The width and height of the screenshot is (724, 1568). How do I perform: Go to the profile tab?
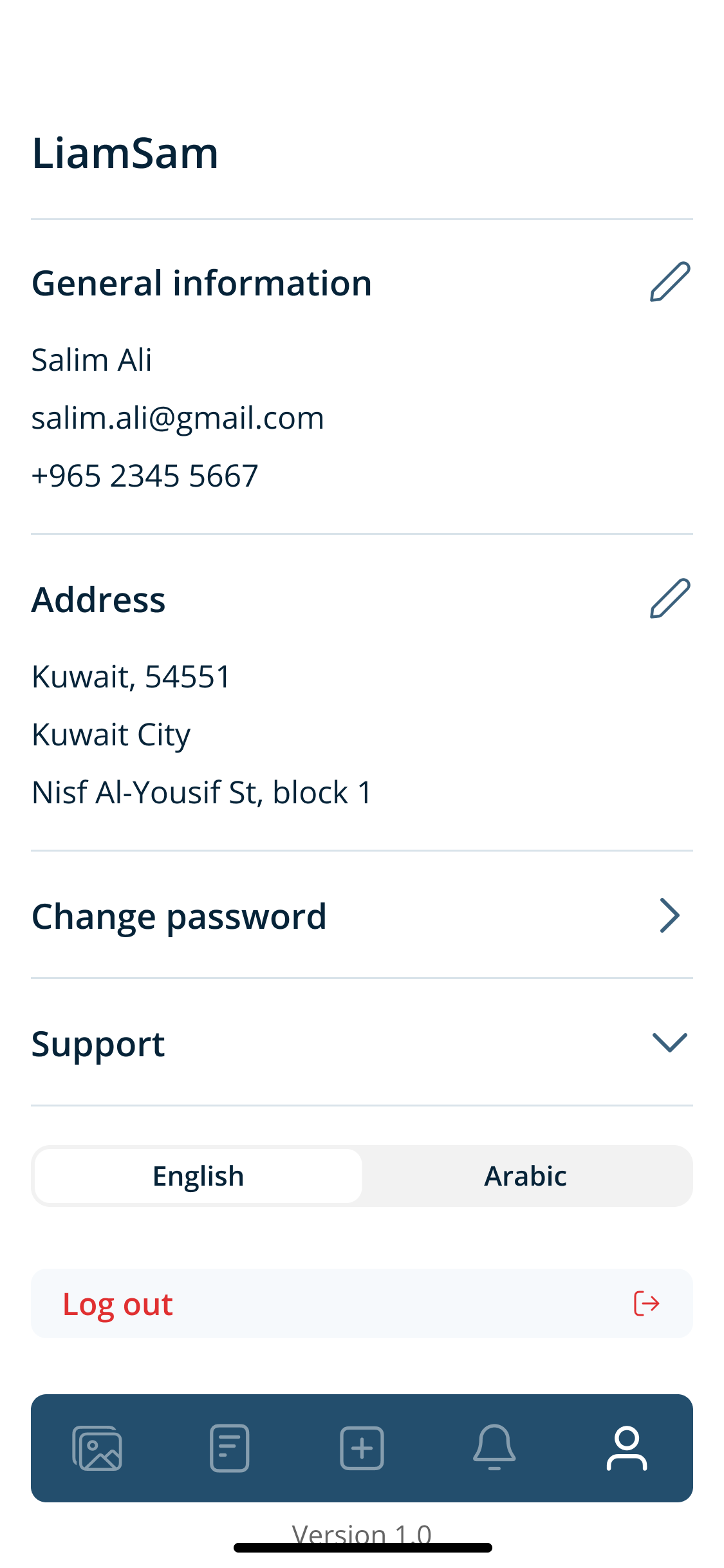click(x=626, y=1448)
